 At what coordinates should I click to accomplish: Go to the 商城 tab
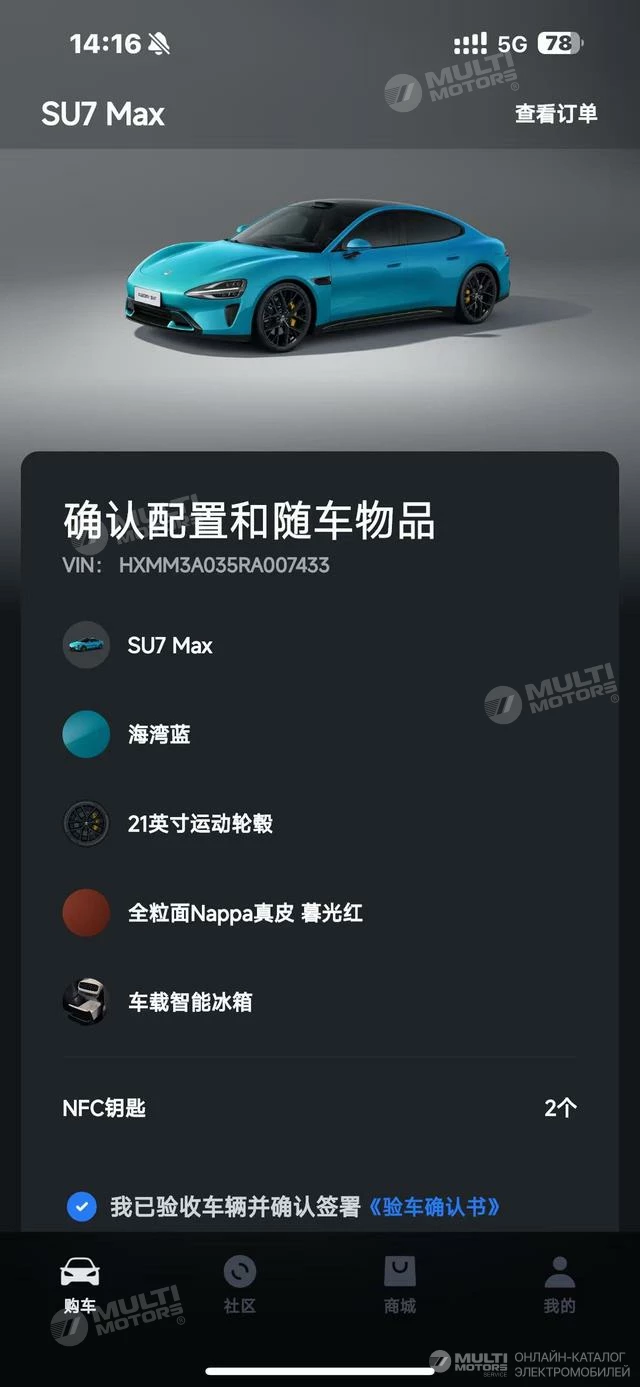pos(400,1285)
